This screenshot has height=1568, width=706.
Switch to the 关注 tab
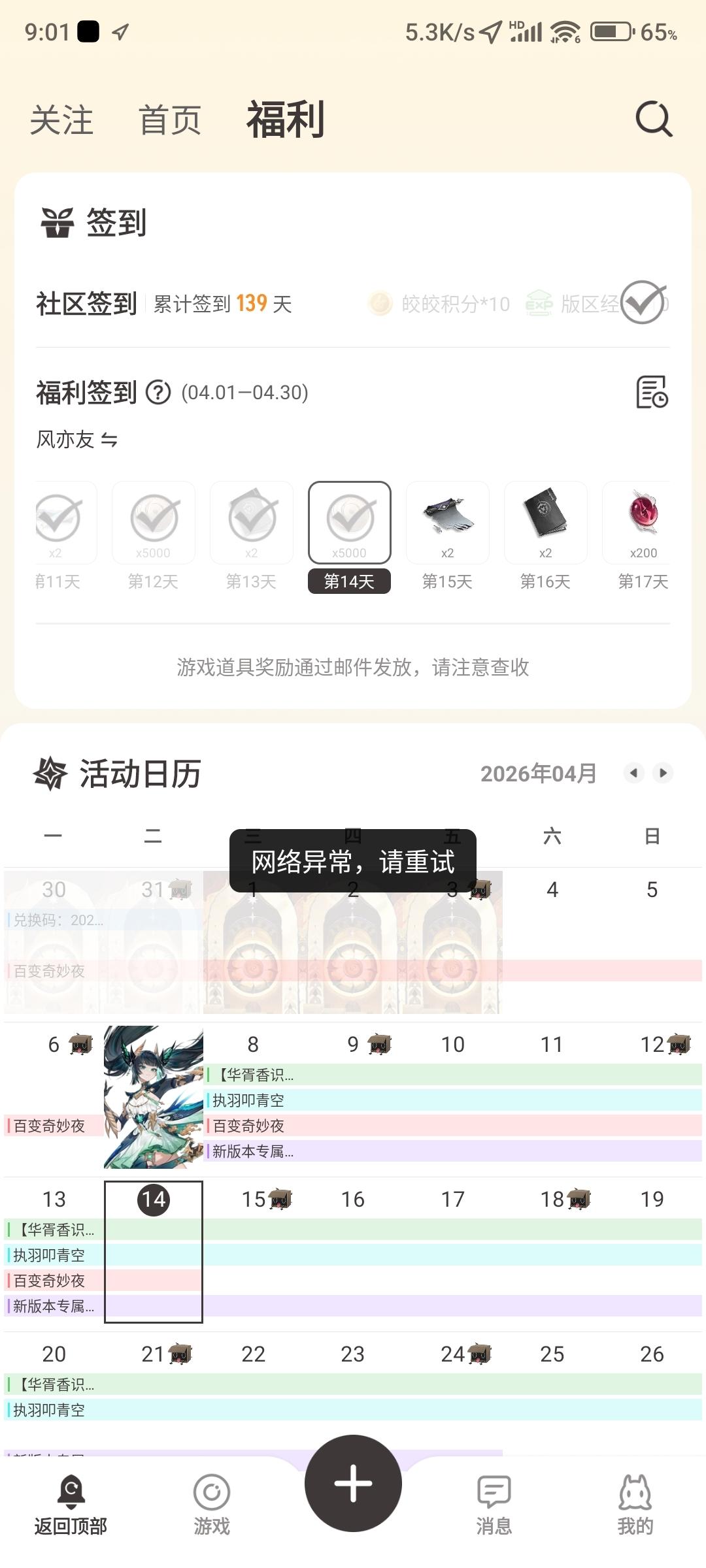click(61, 121)
